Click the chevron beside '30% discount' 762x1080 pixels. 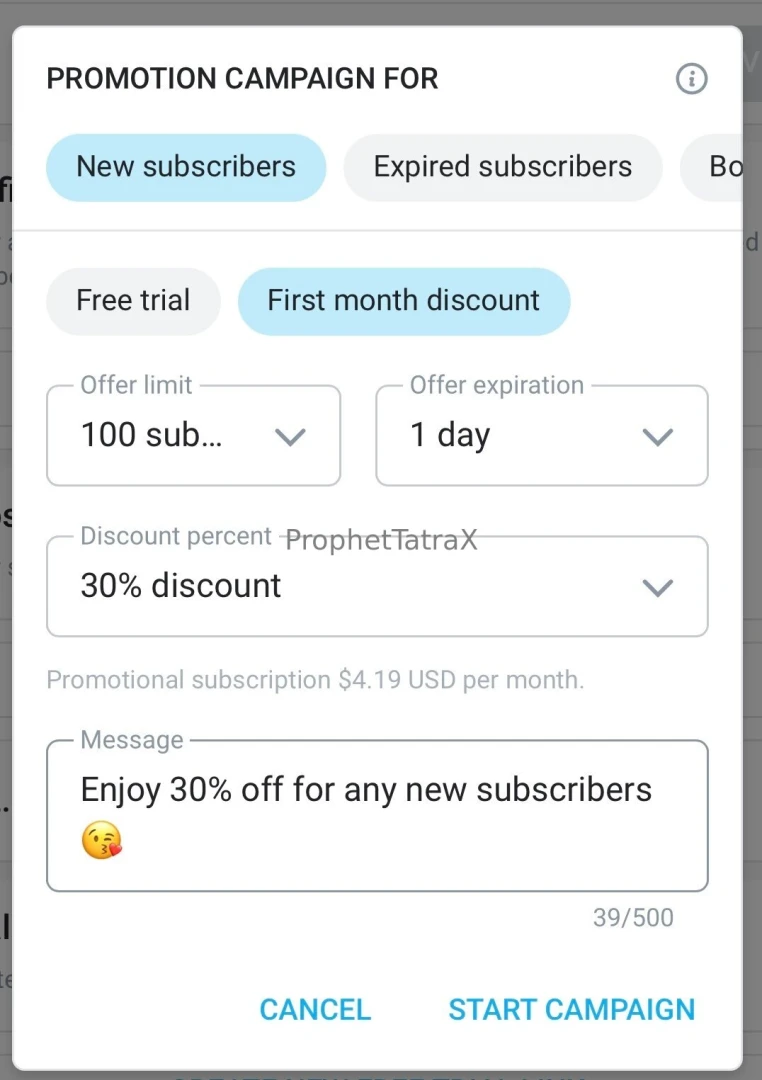658,588
